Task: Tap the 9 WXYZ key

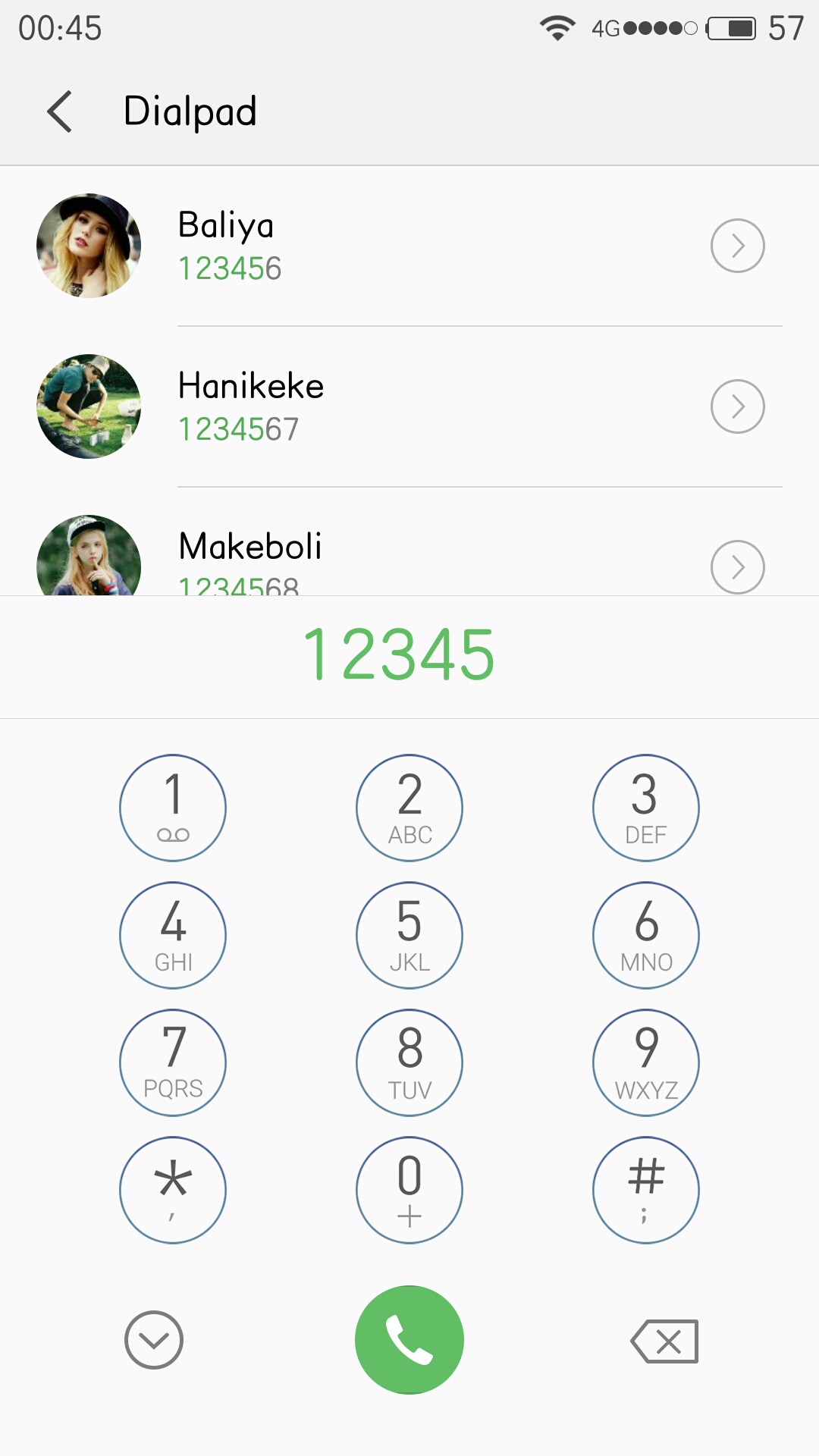Action: click(x=645, y=1062)
